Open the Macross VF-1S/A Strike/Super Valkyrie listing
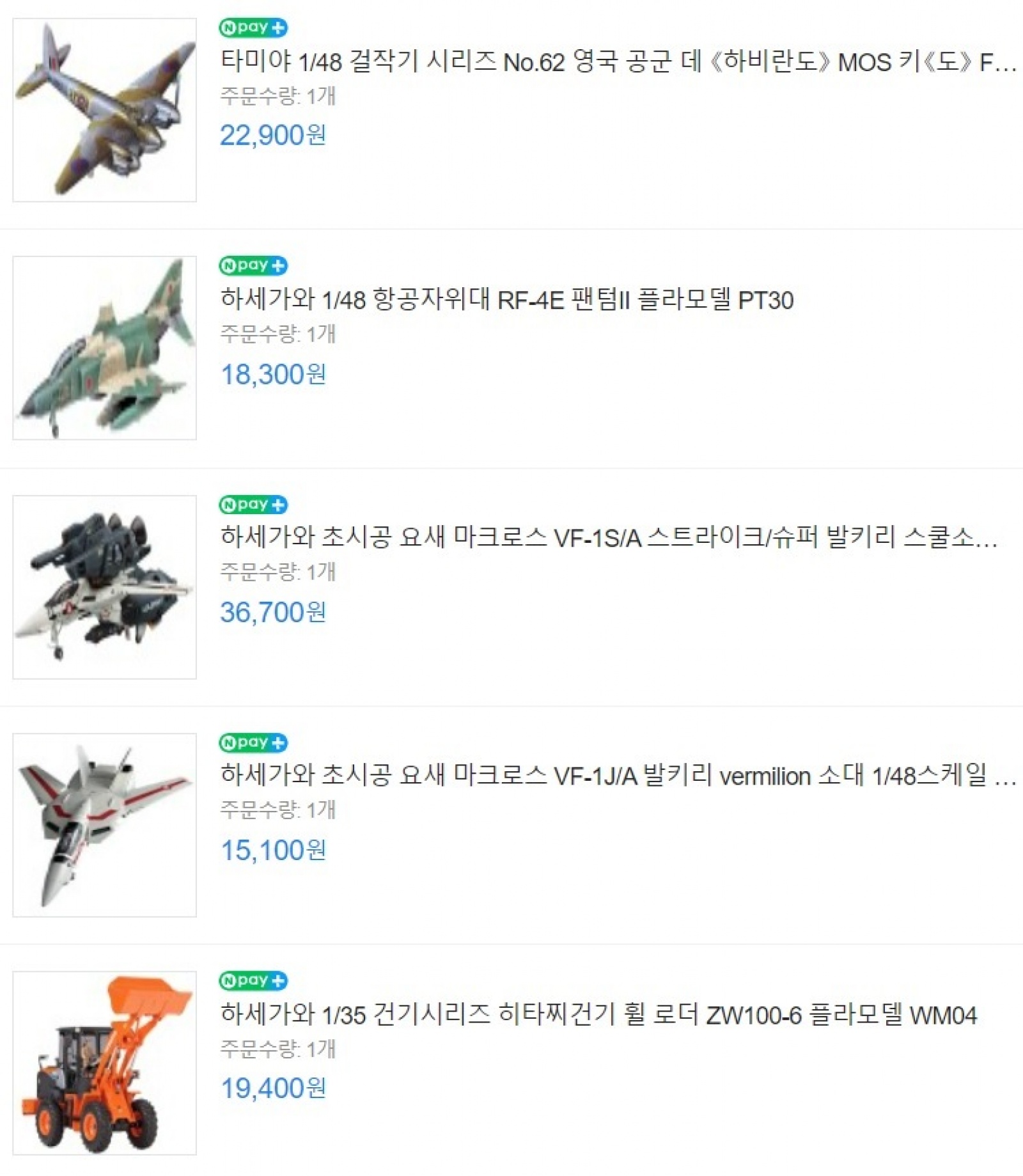 click(x=607, y=538)
